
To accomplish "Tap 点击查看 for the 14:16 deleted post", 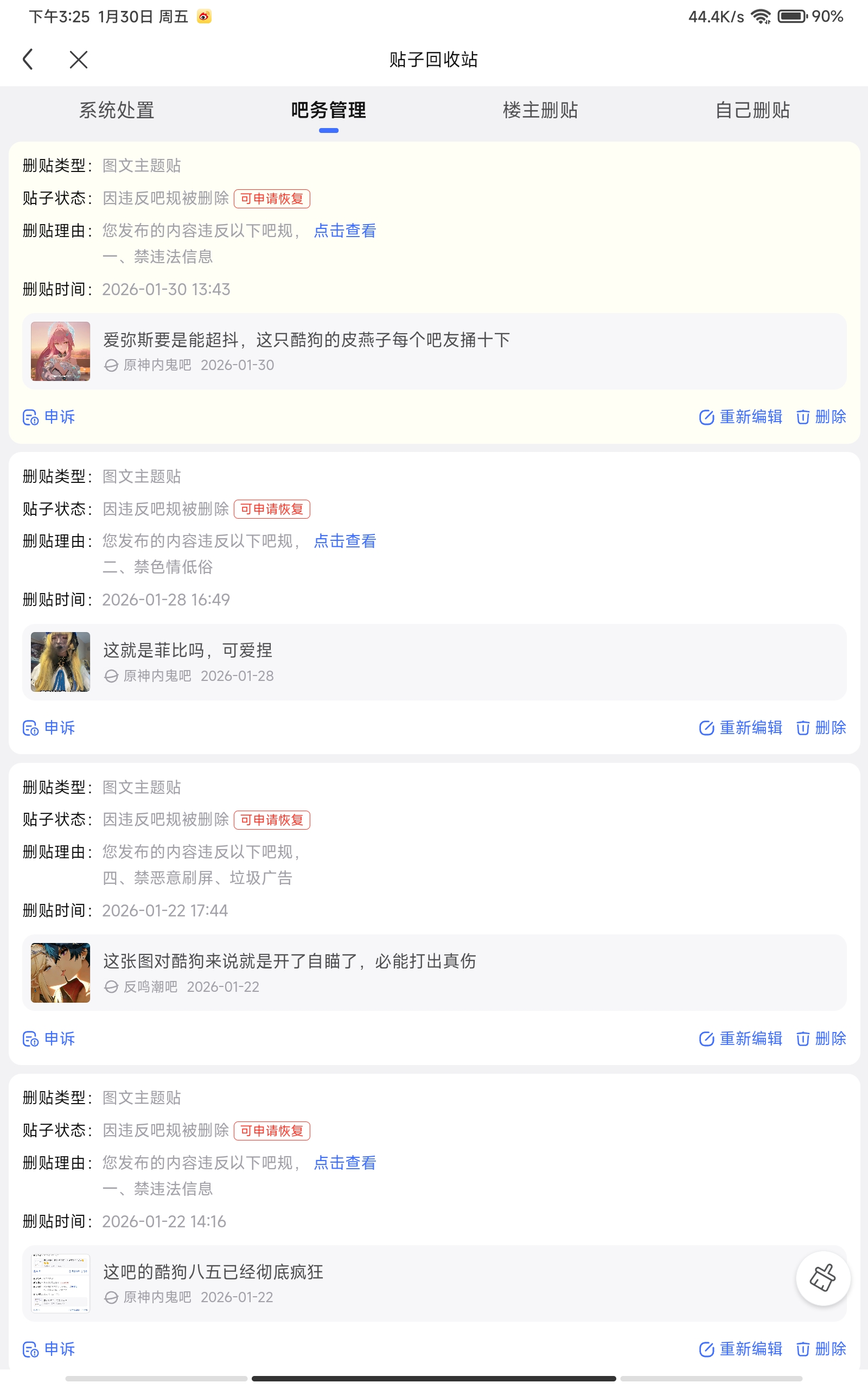I will 344,1163.
